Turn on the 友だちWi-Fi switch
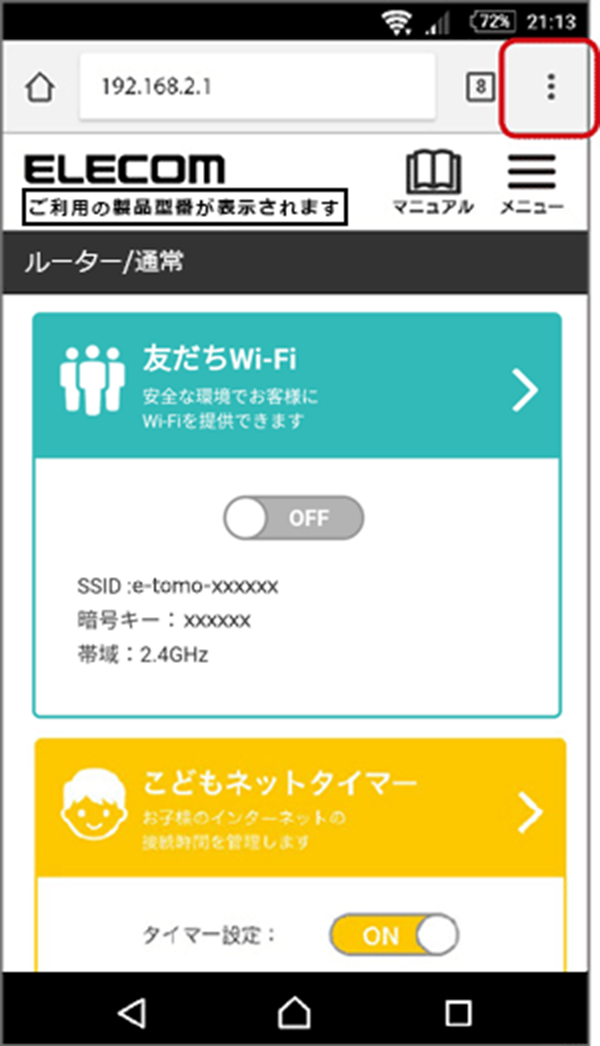Image resolution: width=600 pixels, height=1046 pixels. pos(293,518)
